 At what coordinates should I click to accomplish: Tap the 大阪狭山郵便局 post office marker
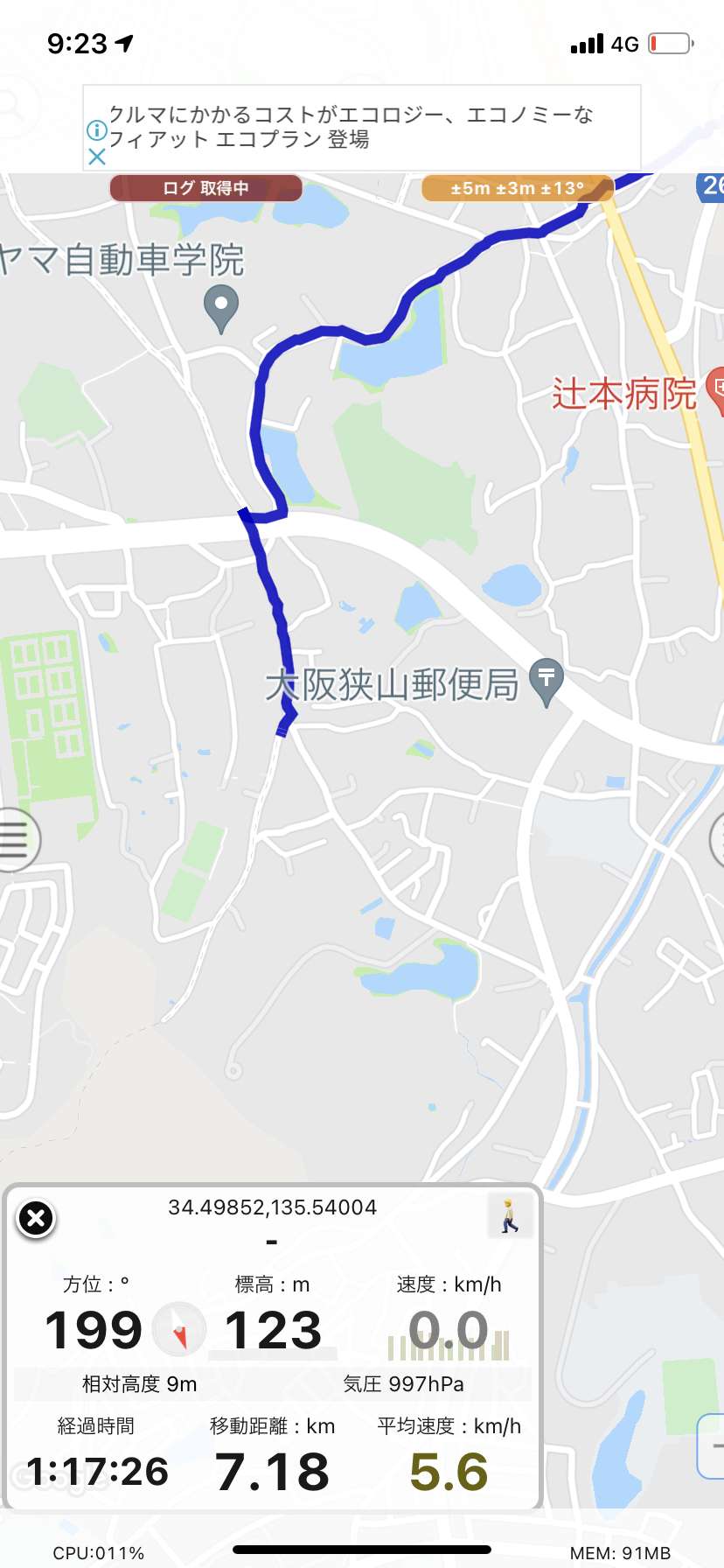pyautogui.click(x=546, y=682)
